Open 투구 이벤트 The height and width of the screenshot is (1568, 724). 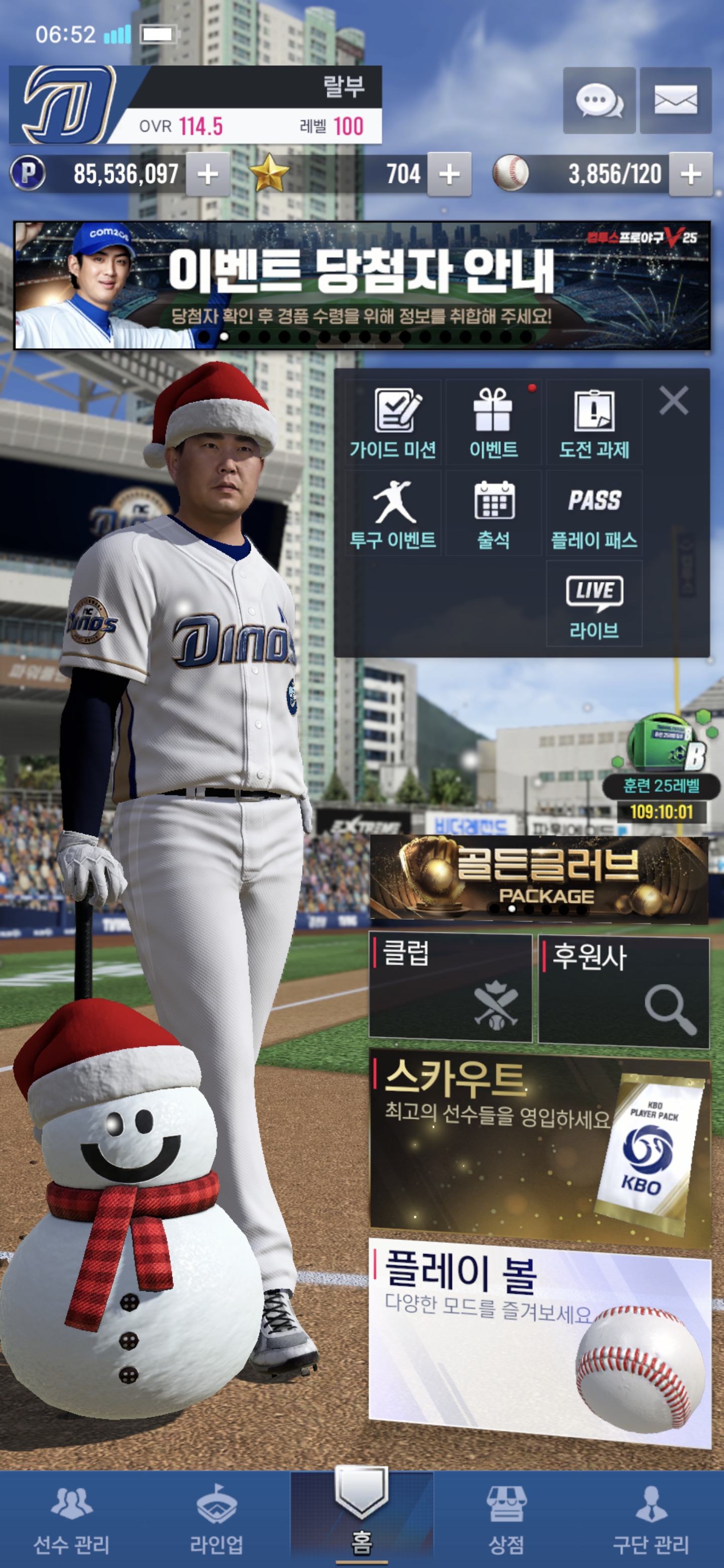(x=393, y=513)
